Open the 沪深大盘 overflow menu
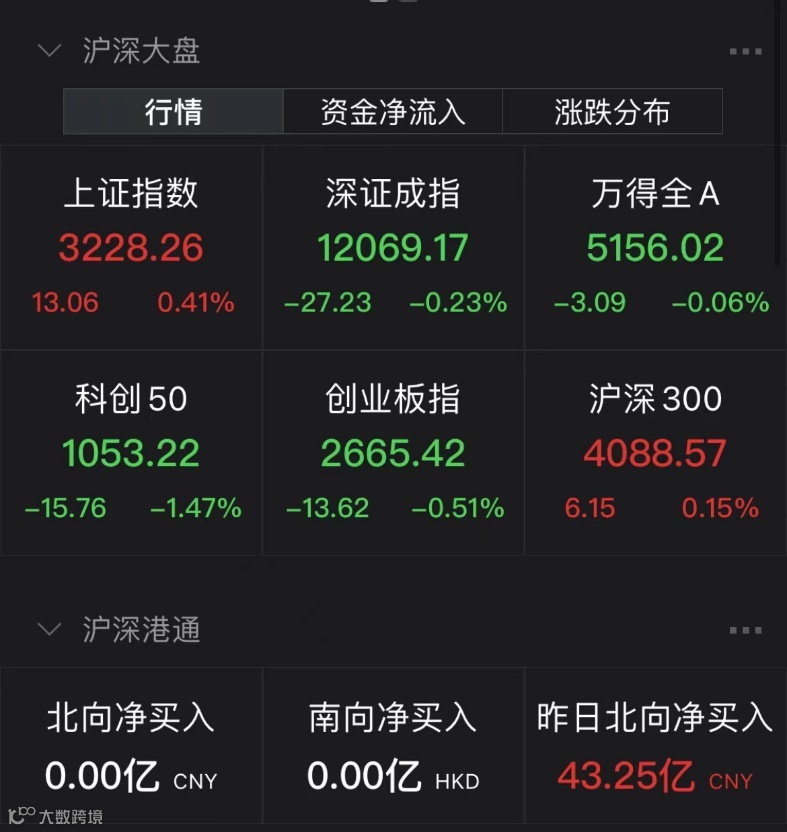The height and width of the screenshot is (832, 787). [745, 51]
